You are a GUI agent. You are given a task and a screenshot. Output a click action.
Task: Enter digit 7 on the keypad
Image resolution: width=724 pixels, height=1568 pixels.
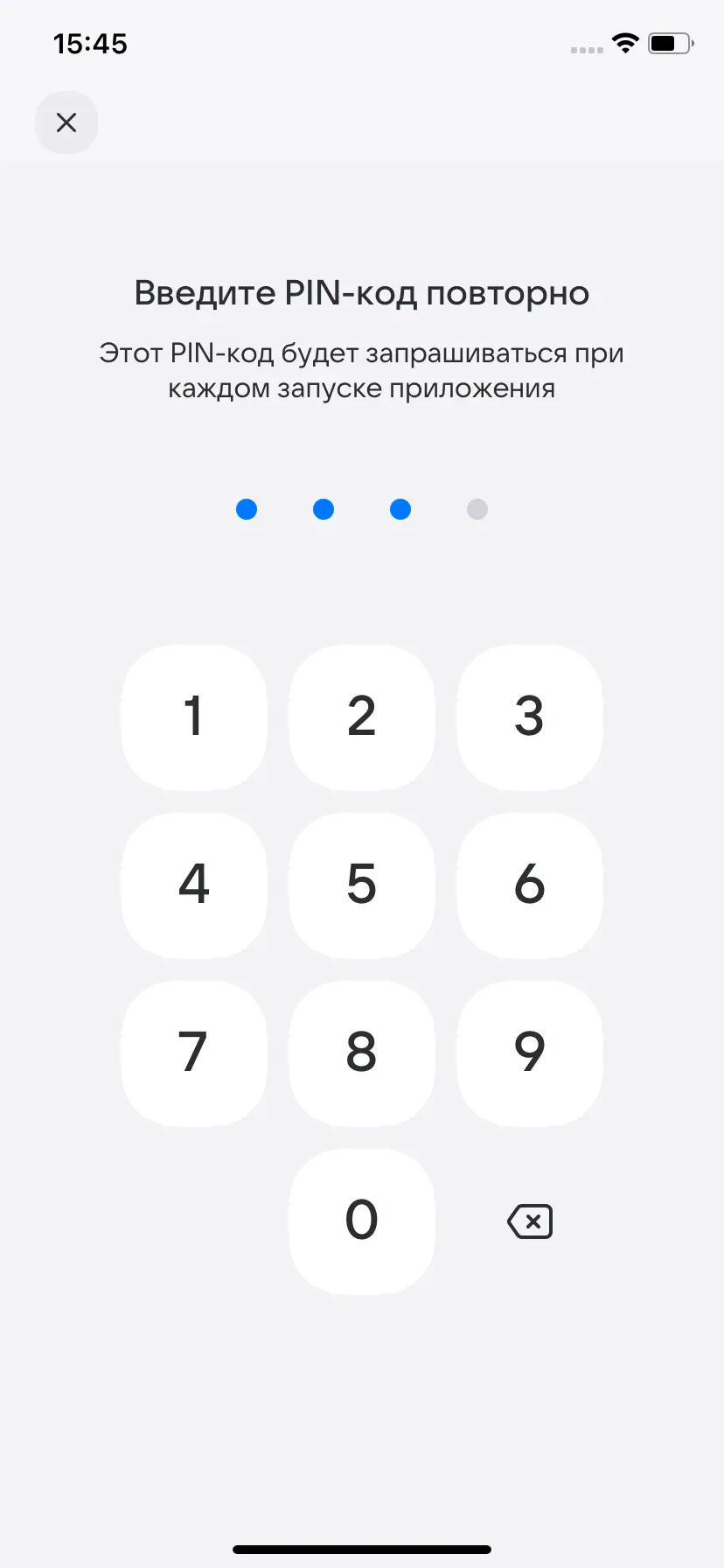click(193, 1053)
